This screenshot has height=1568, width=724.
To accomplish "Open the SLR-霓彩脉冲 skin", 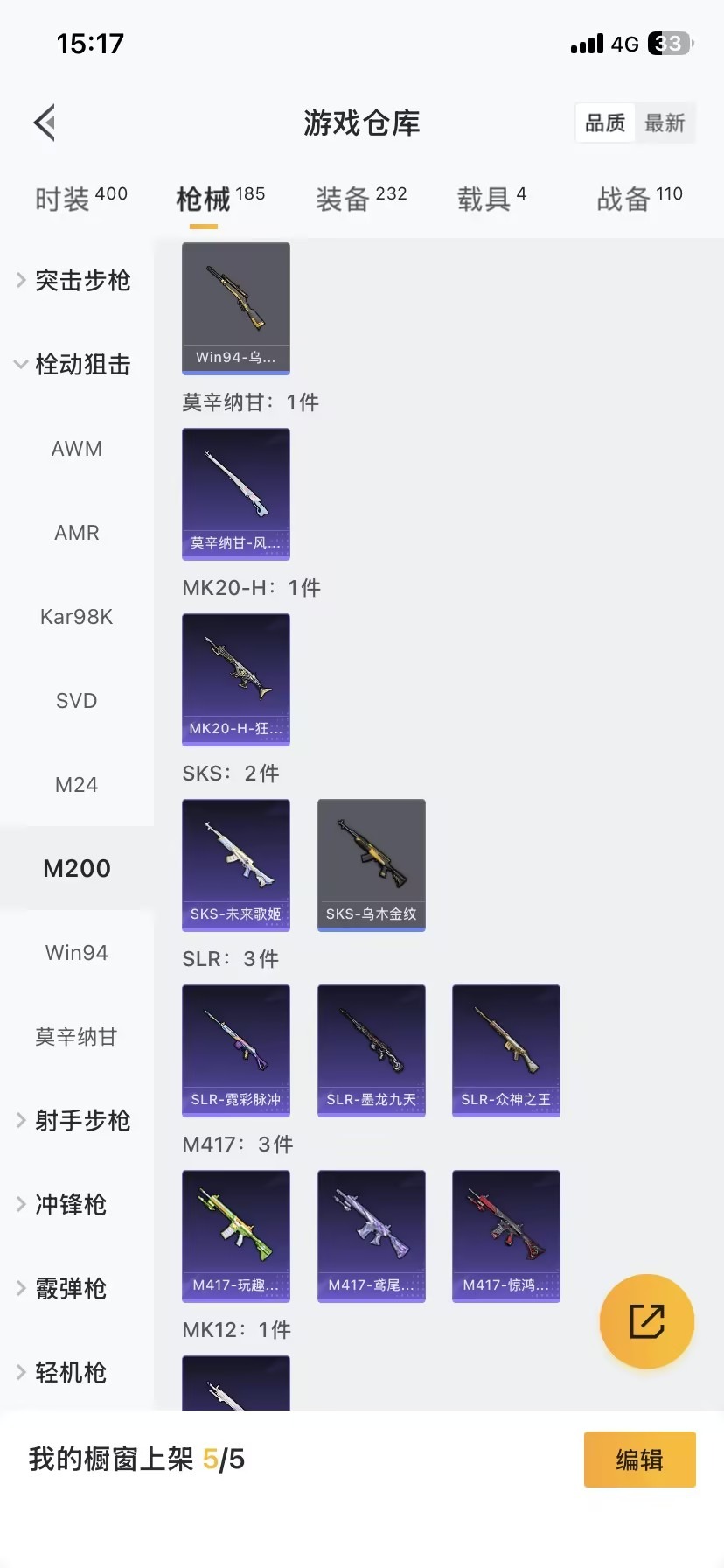I will point(235,1050).
